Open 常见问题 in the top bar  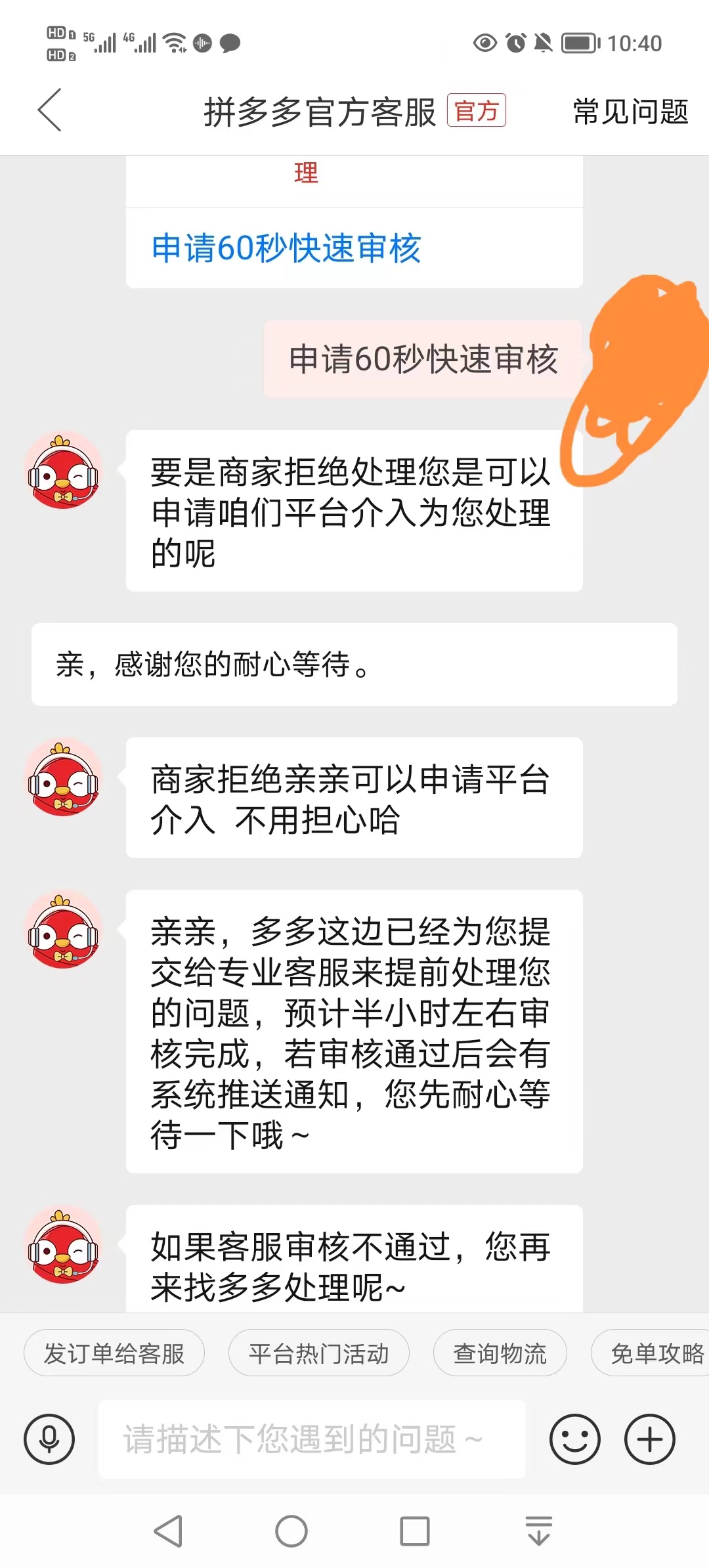(630, 112)
